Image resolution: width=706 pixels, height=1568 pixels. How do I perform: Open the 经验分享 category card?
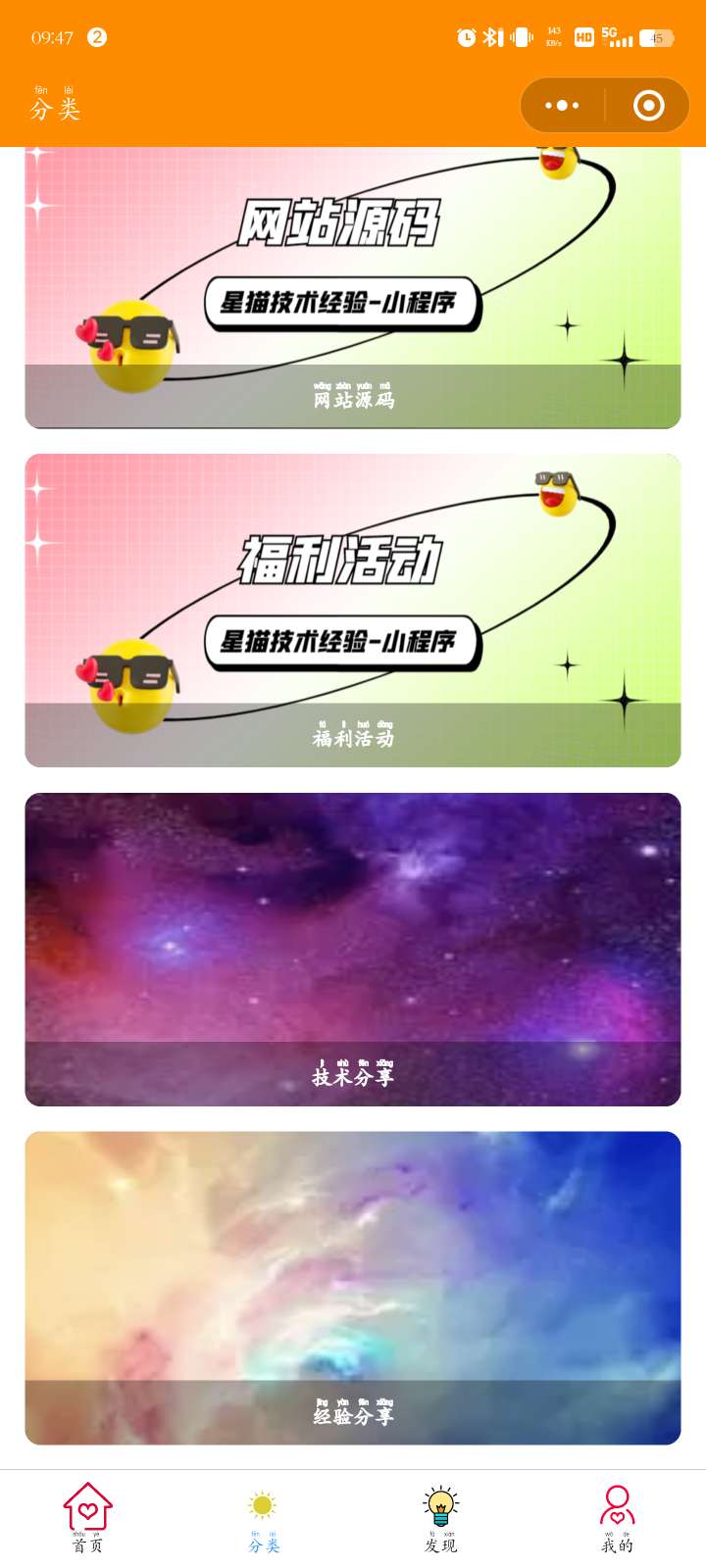pos(353,1288)
